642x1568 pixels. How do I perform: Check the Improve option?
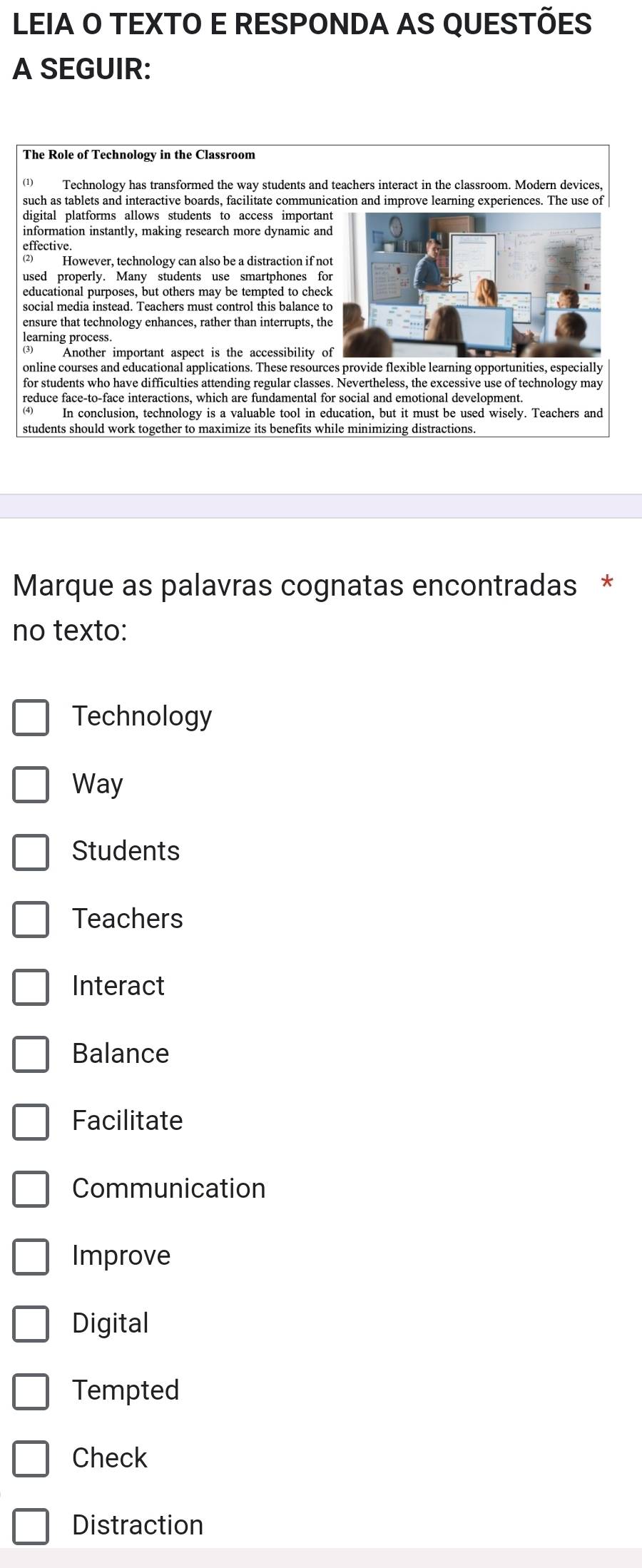tap(31, 1256)
